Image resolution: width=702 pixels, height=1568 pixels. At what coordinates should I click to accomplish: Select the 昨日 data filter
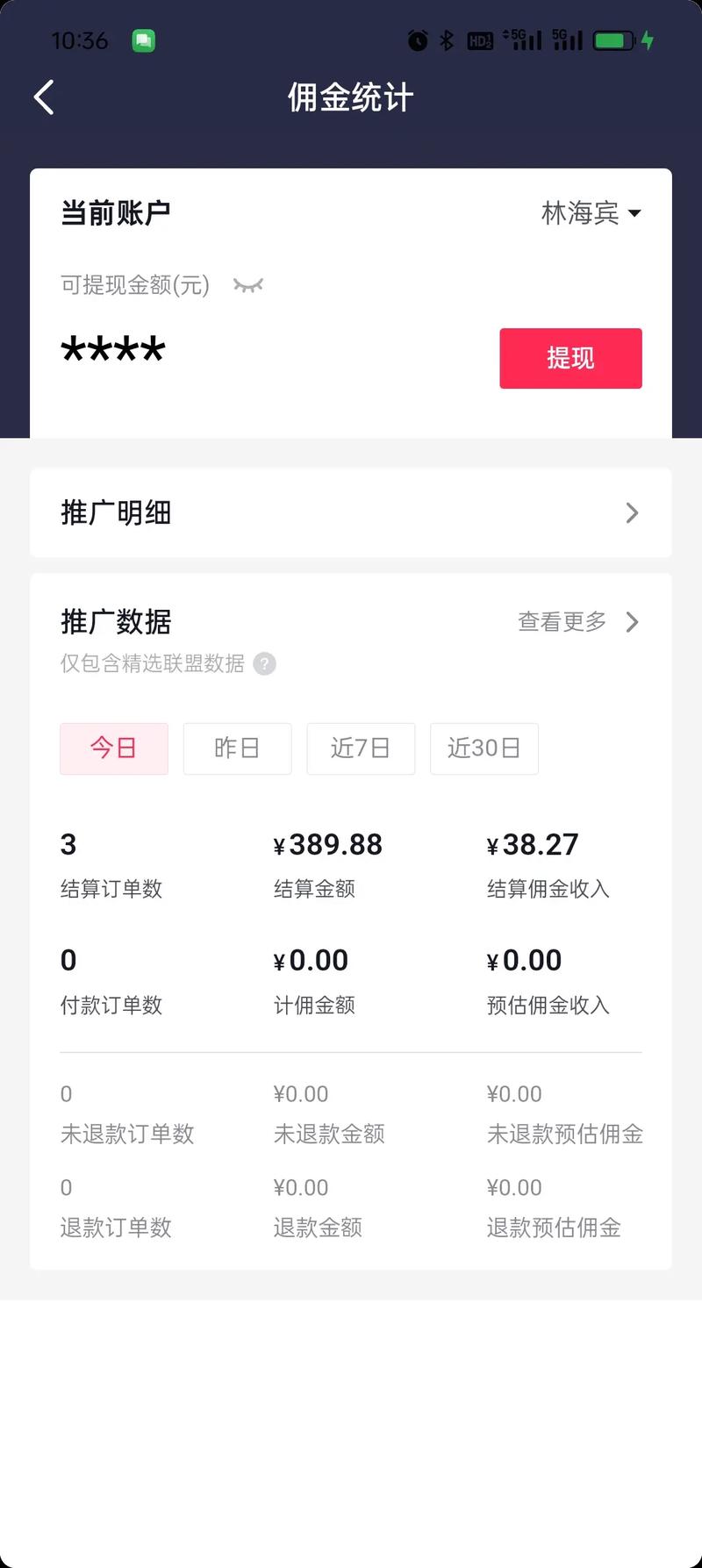[237, 748]
